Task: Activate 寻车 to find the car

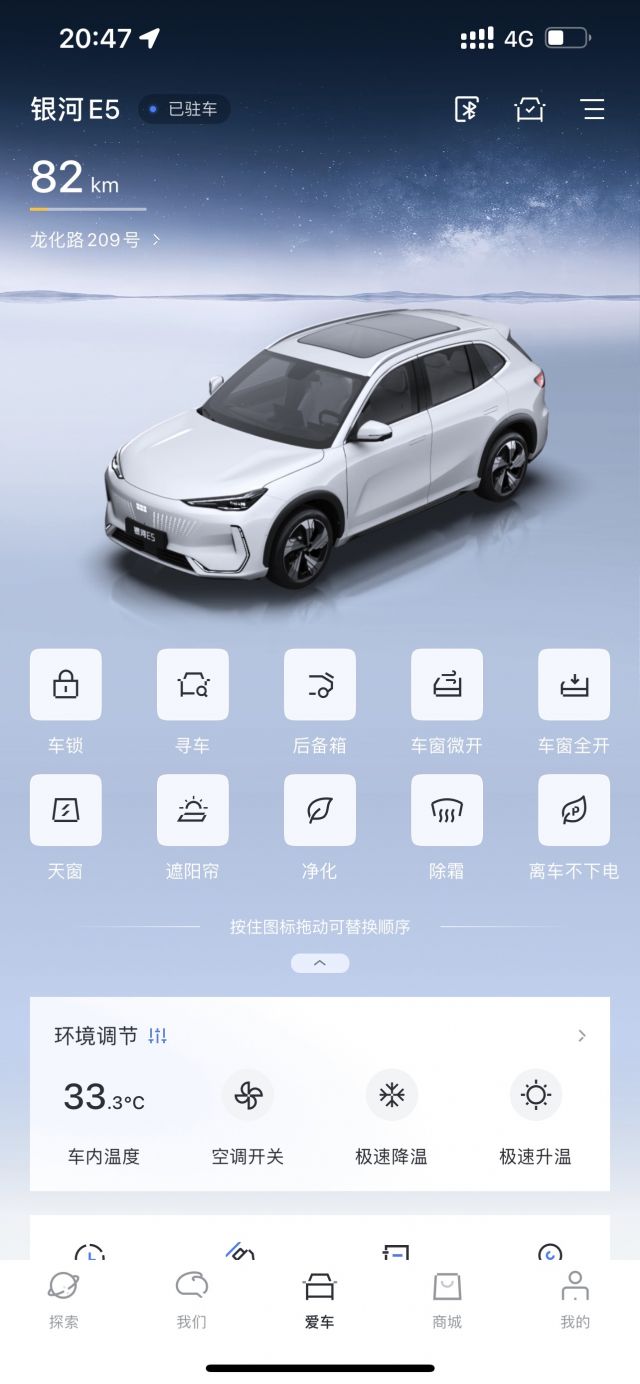Action: tap(192, 685)
